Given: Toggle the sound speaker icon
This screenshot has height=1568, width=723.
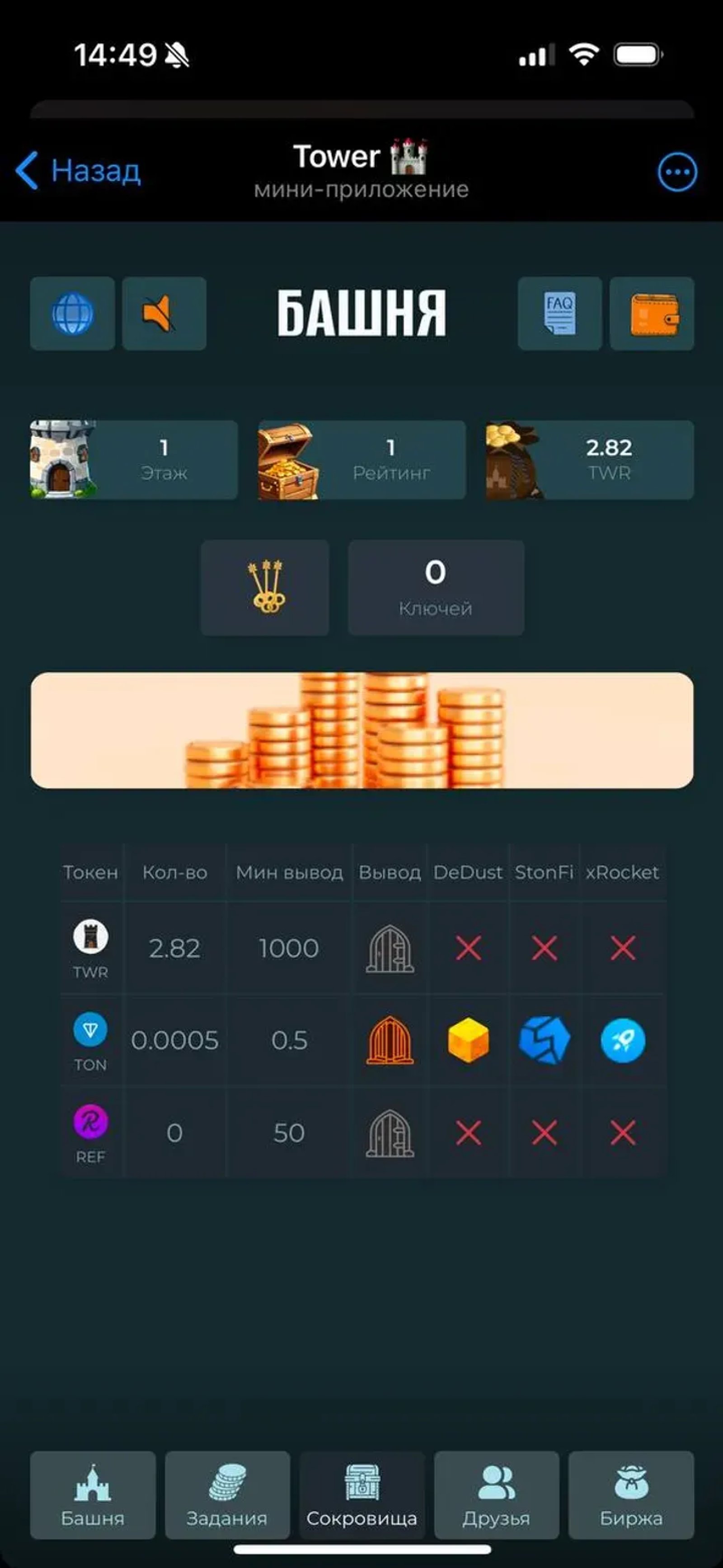Looking at the screenshot, I should (164, 314).
